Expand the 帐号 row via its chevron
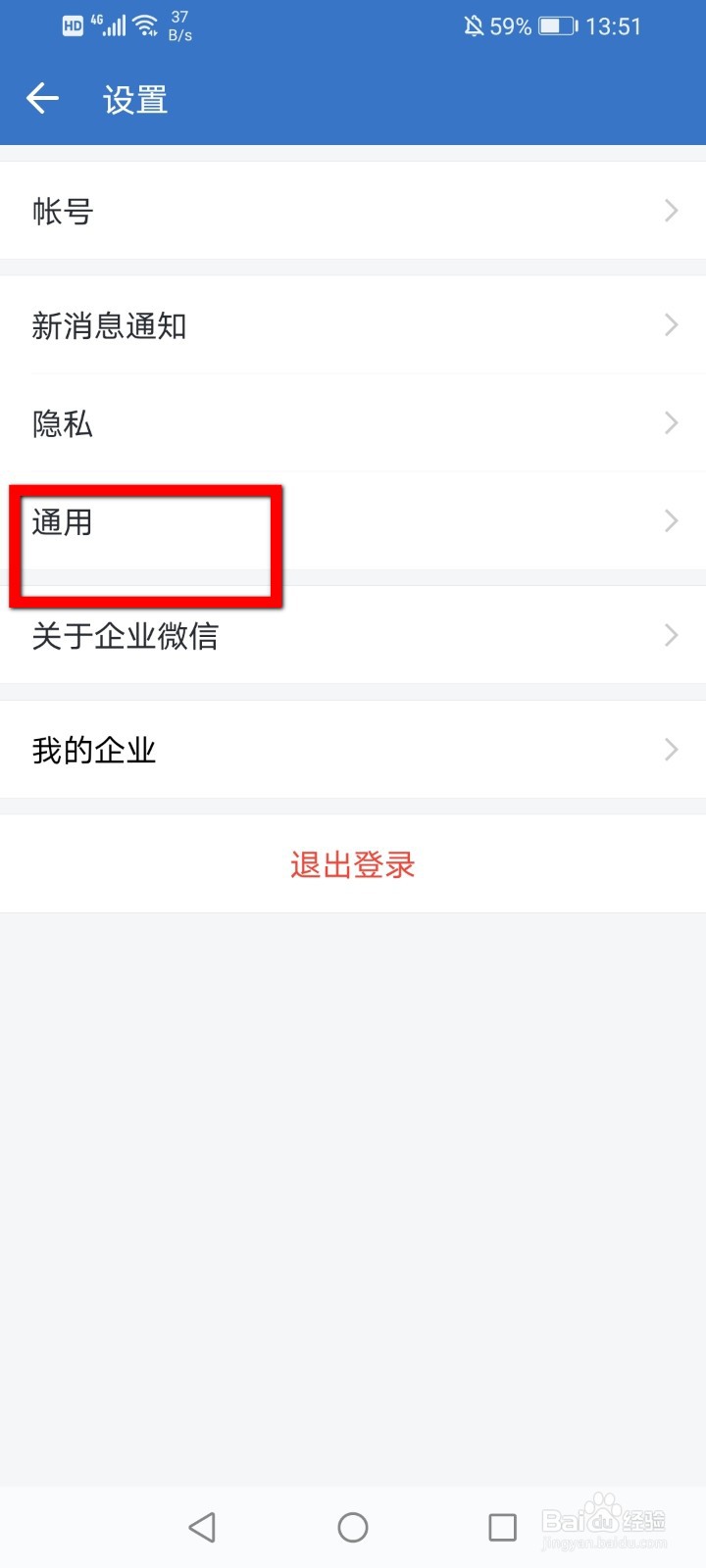Image resolution: width=706 pixels, height=1568 pixels. click(671, 210)
